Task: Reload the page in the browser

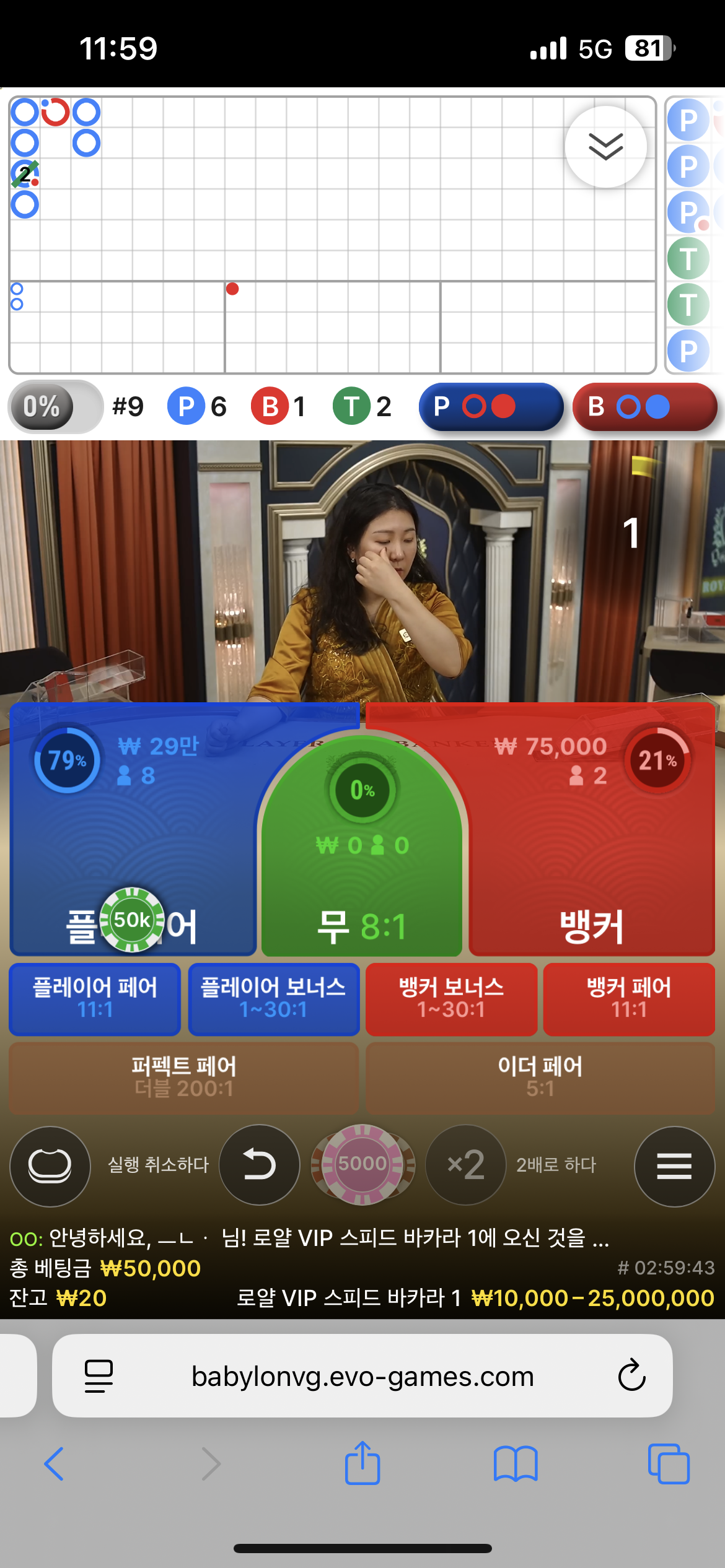Action: [631, 1375]
